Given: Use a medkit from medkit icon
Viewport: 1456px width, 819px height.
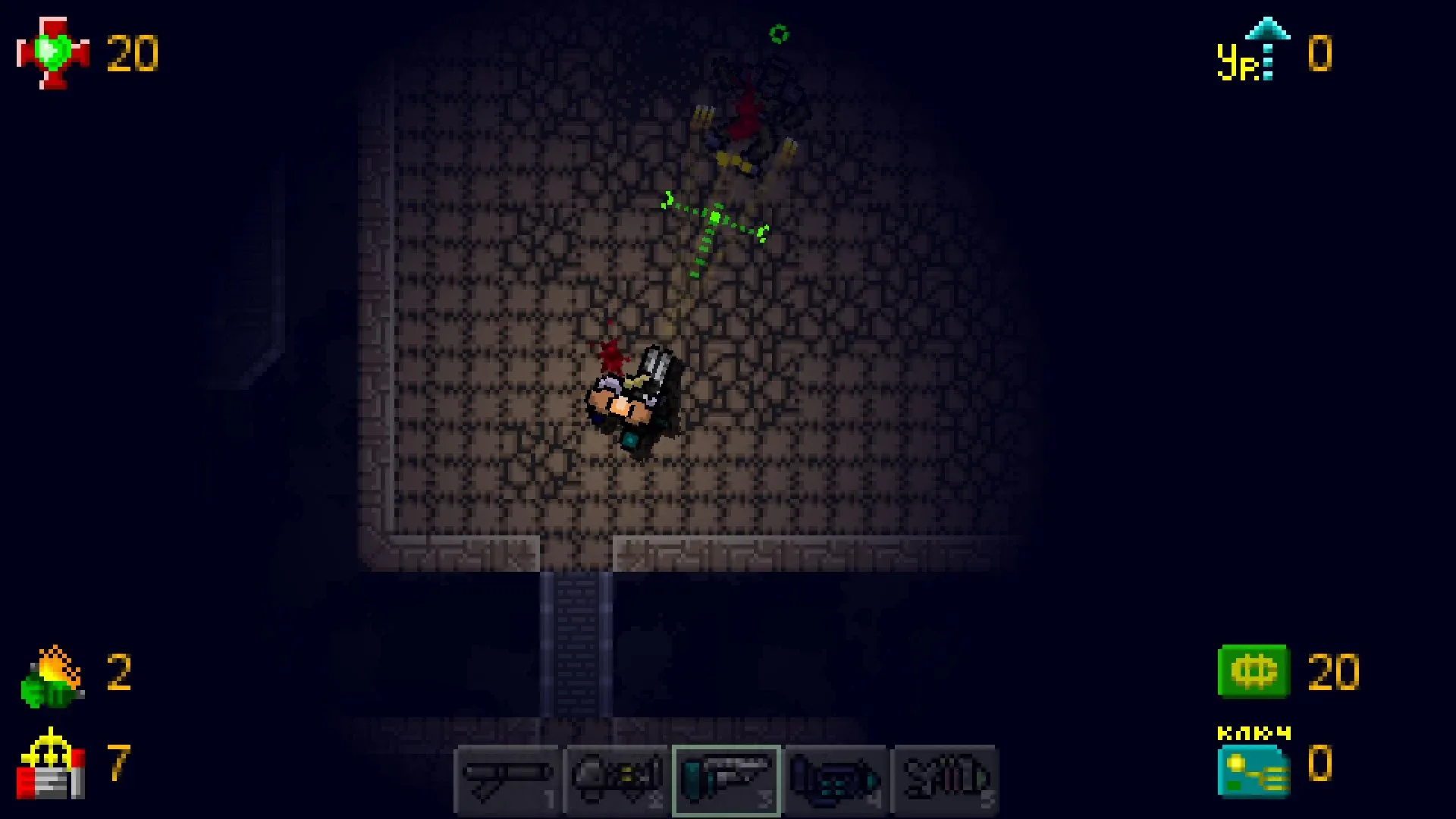Looking at the screenshot, I should 50,764.
